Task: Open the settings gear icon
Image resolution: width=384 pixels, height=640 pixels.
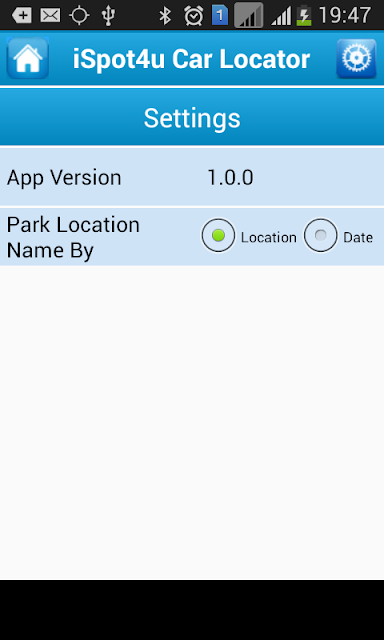Action: point(356,58)
